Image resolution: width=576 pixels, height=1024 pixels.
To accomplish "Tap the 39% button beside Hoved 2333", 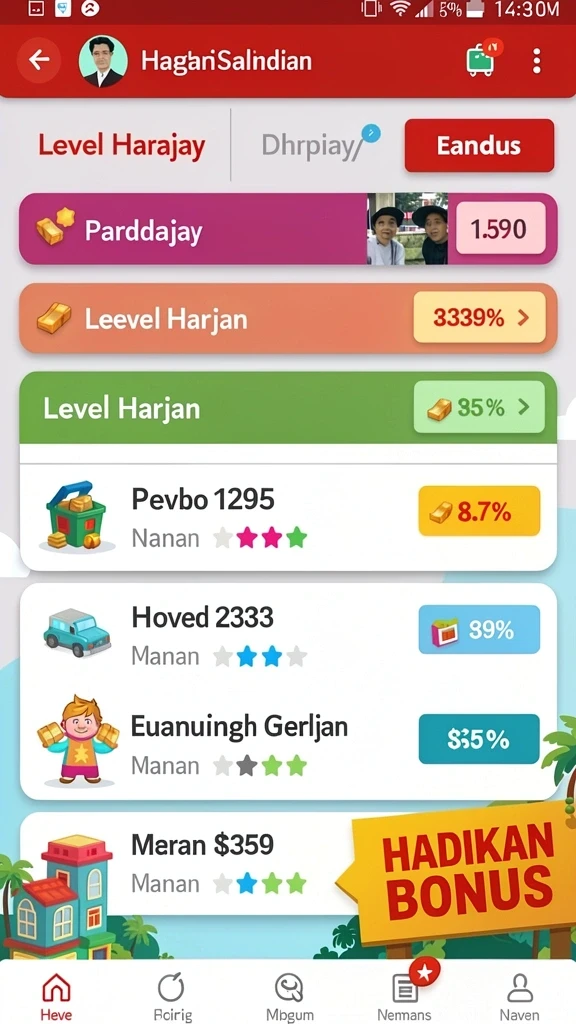I will coord(479,630).
